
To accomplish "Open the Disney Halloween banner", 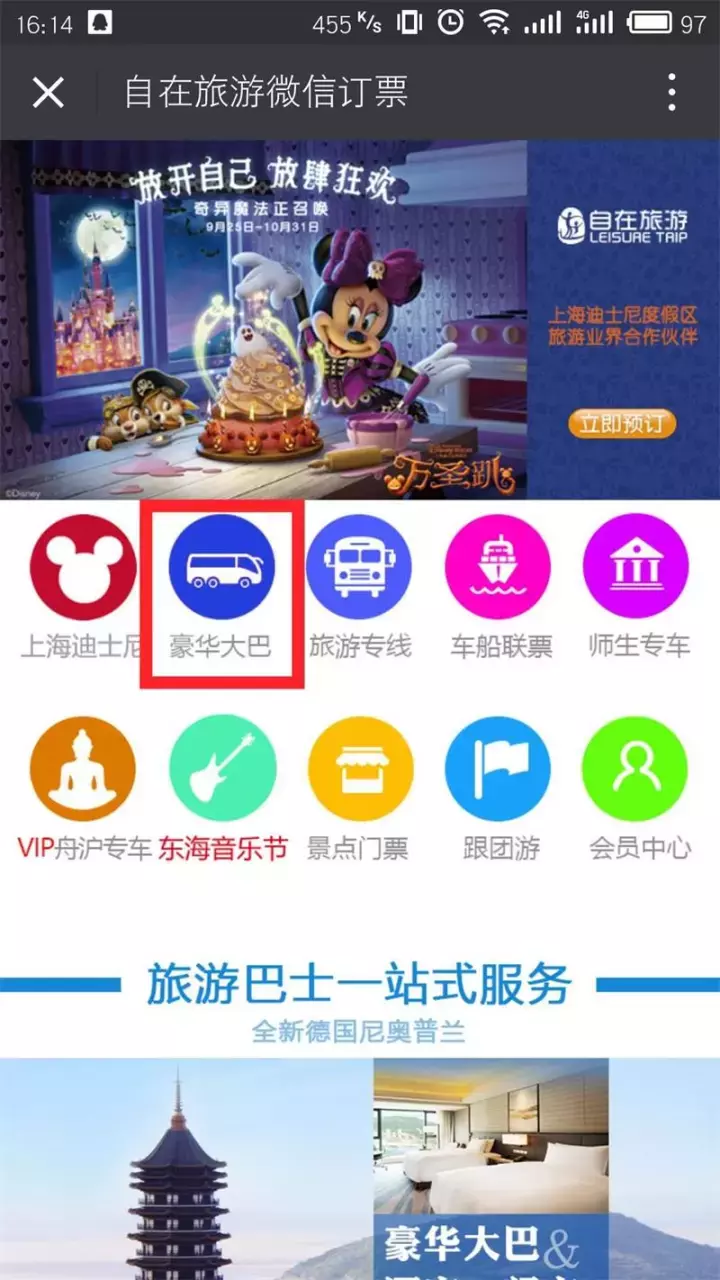I will [x=360, y=319].
